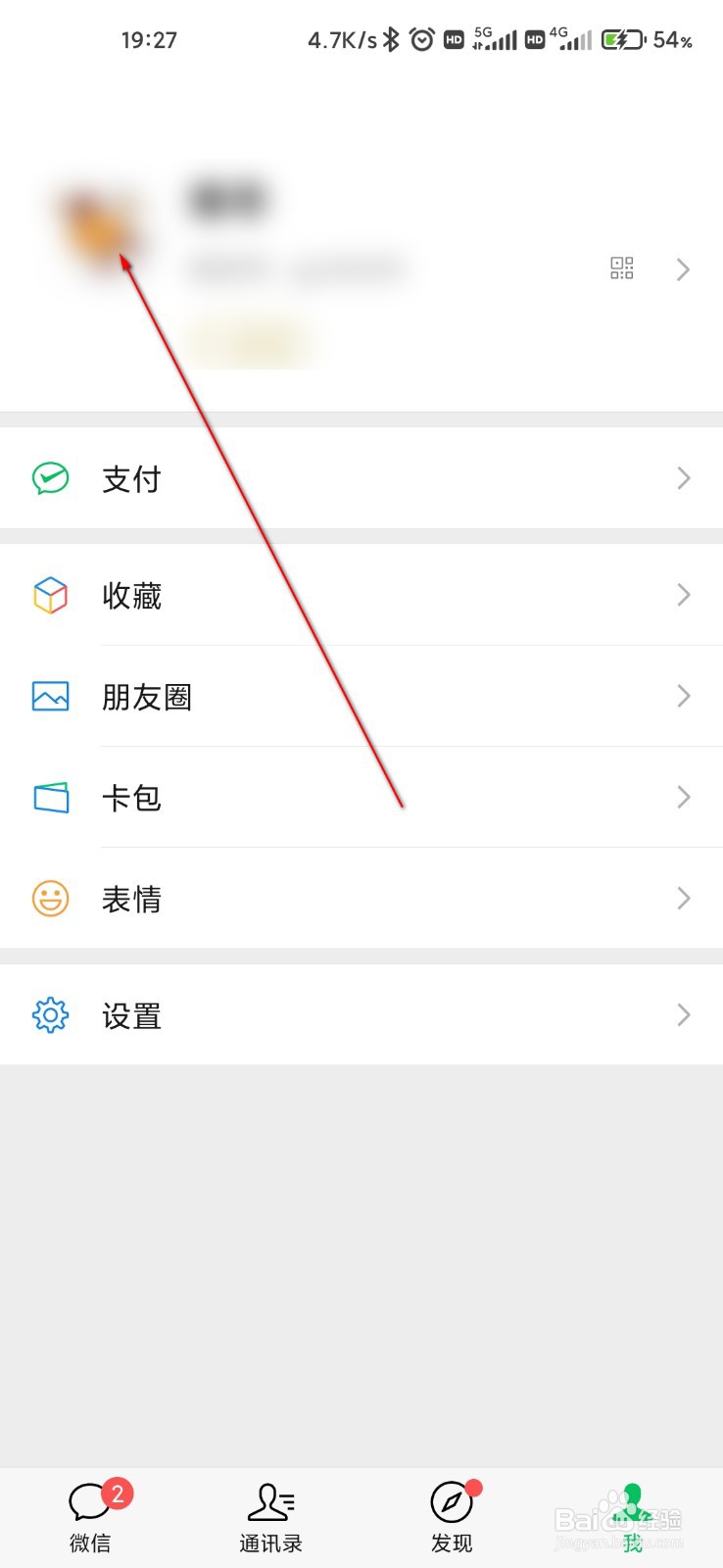Open 收藏 favorites entry
723x1568 pixels.
click(132, 595)
